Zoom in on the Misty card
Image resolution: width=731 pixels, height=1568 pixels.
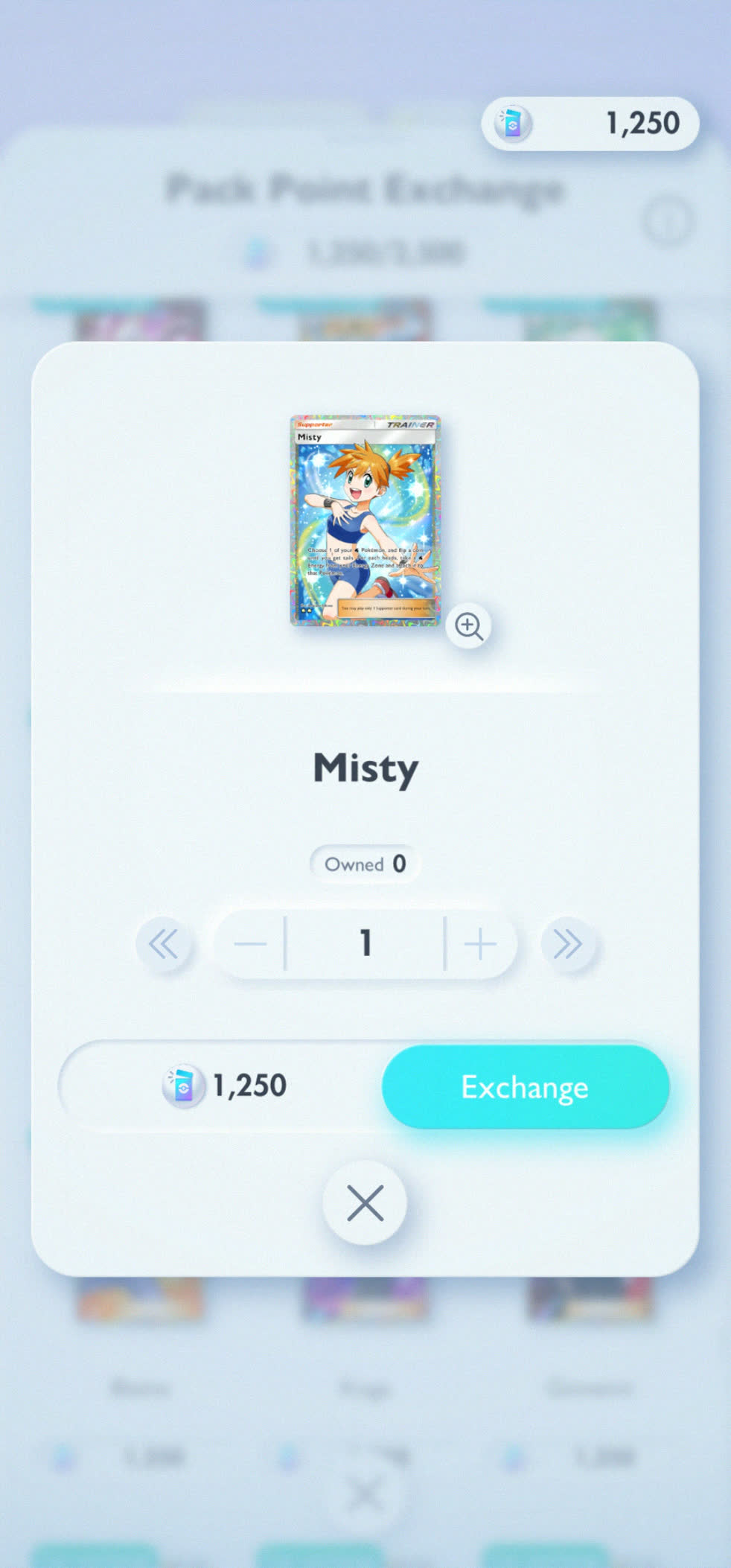point(469,626)
